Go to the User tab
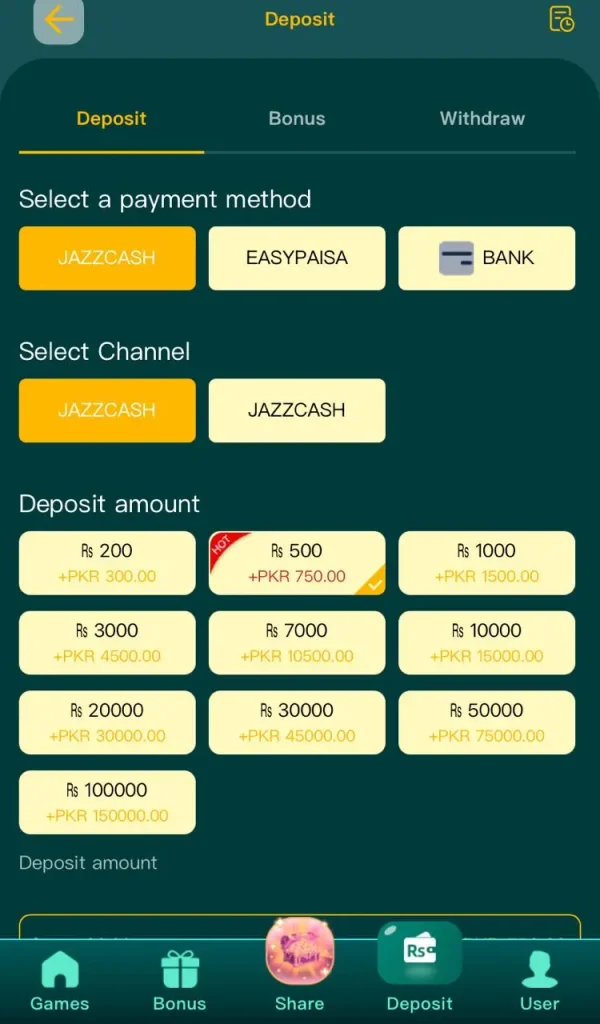Image resolution: width=600 pixels, height=1024 pixels. click(x=540, y=981)
